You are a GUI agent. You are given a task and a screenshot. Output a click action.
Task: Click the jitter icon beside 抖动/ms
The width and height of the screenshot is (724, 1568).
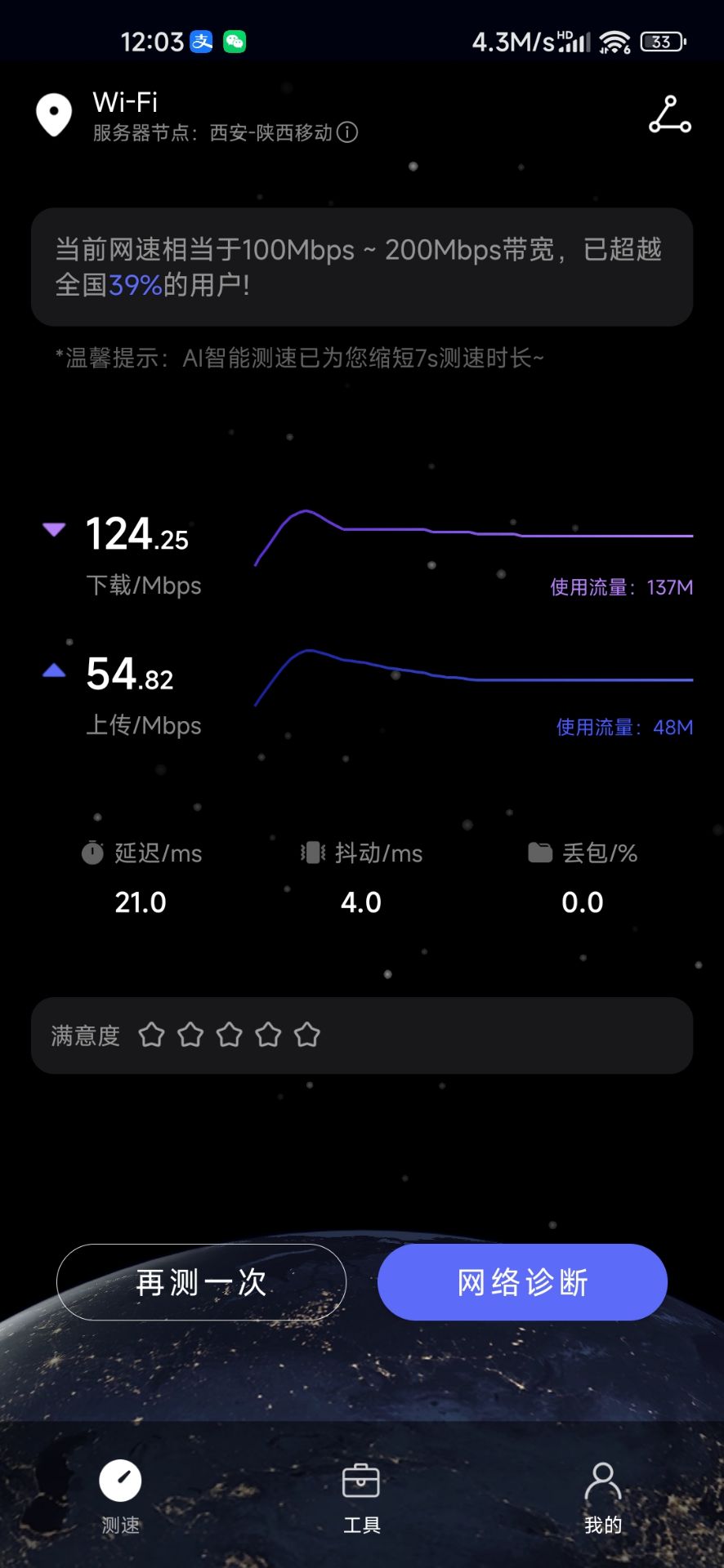313,853
